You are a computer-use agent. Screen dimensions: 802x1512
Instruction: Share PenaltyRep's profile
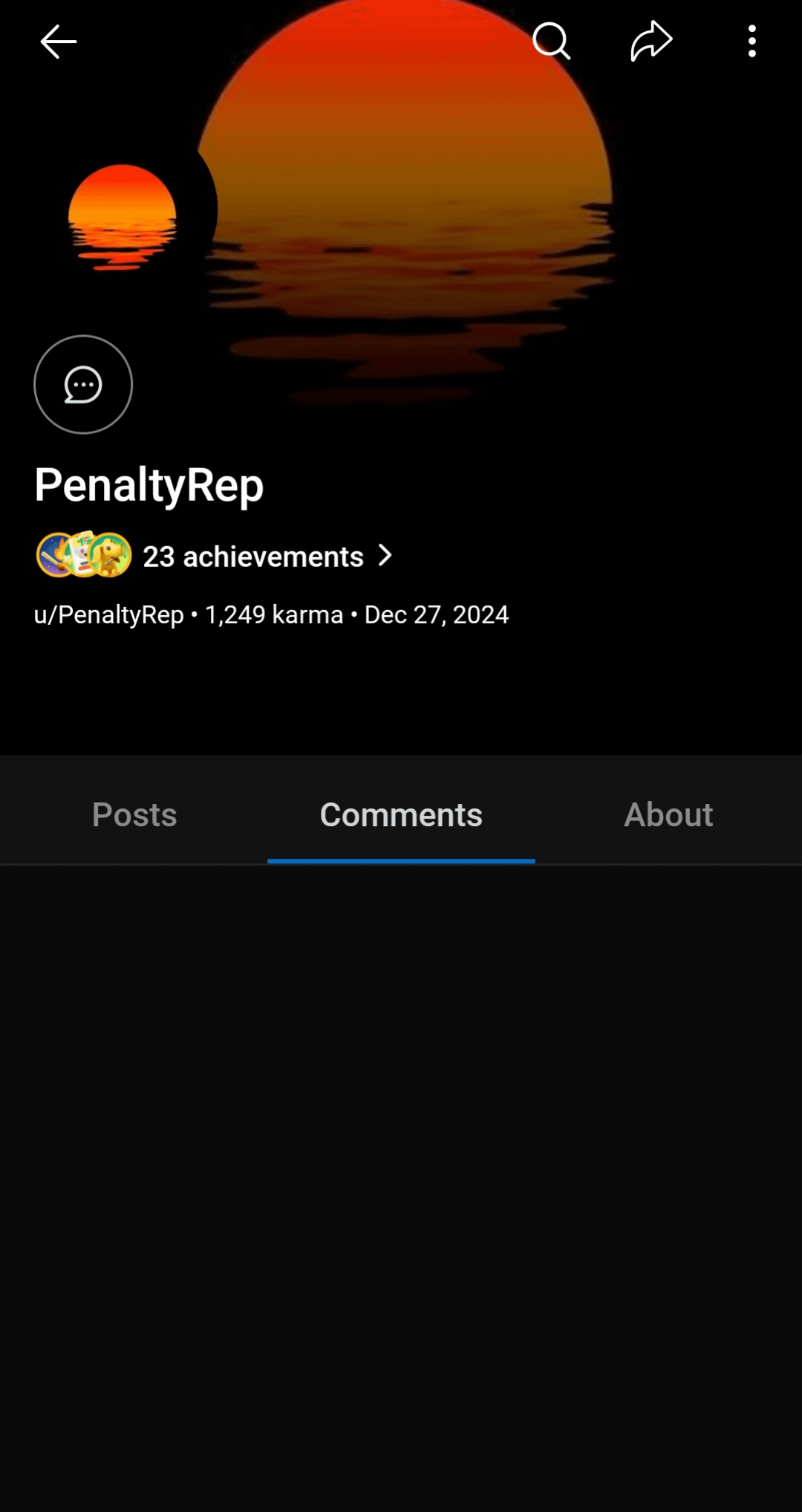click(651, 41)
